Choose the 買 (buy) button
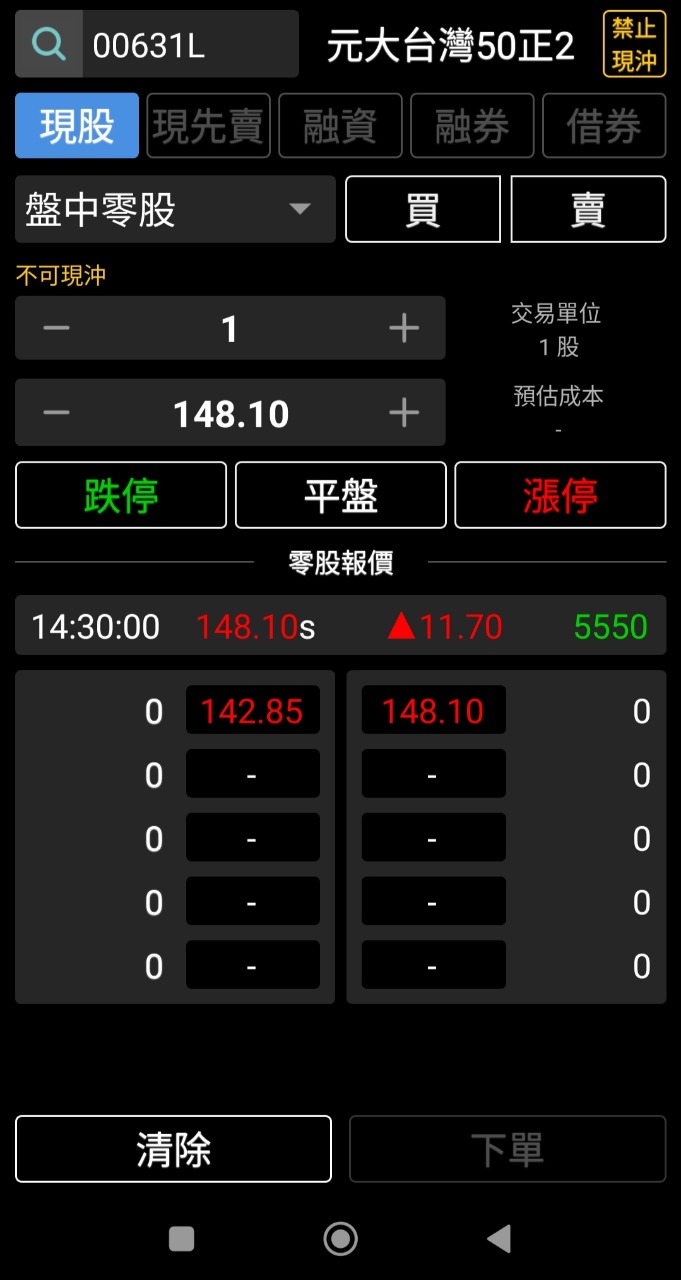681x1280 pixels. pyautogui.click(x=423, y=209)
